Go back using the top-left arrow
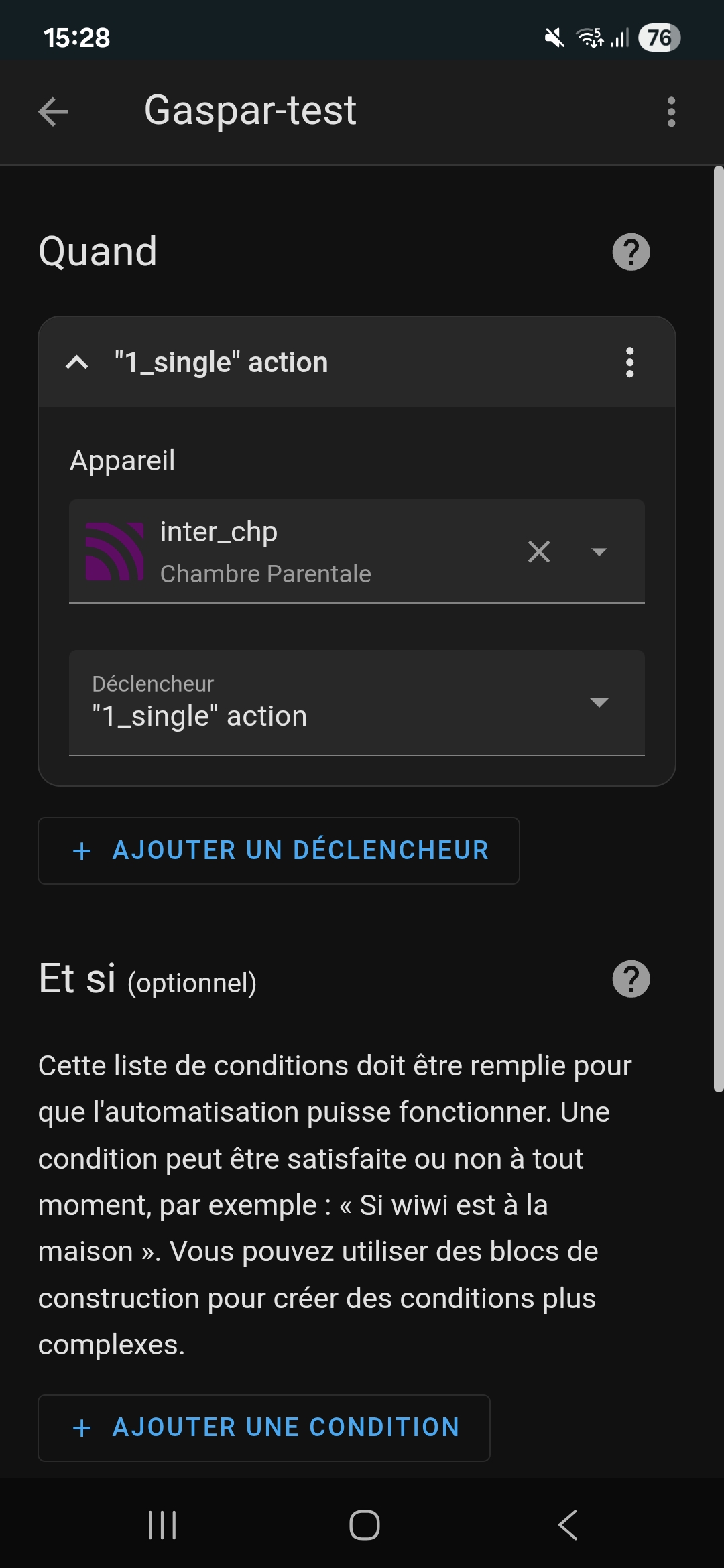 [54, 111]
